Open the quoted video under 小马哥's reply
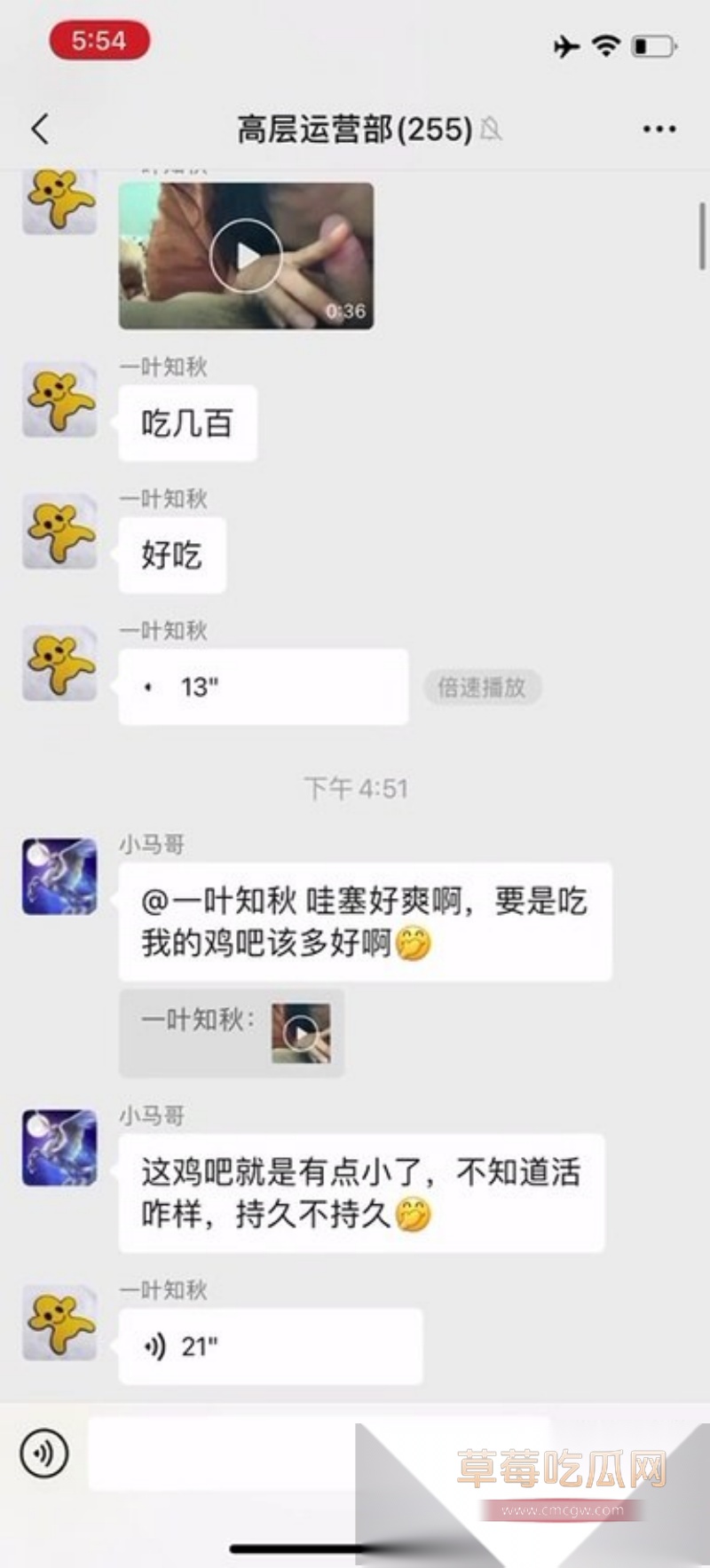This screenshot has height=1568, width=710. point(301,1033)
